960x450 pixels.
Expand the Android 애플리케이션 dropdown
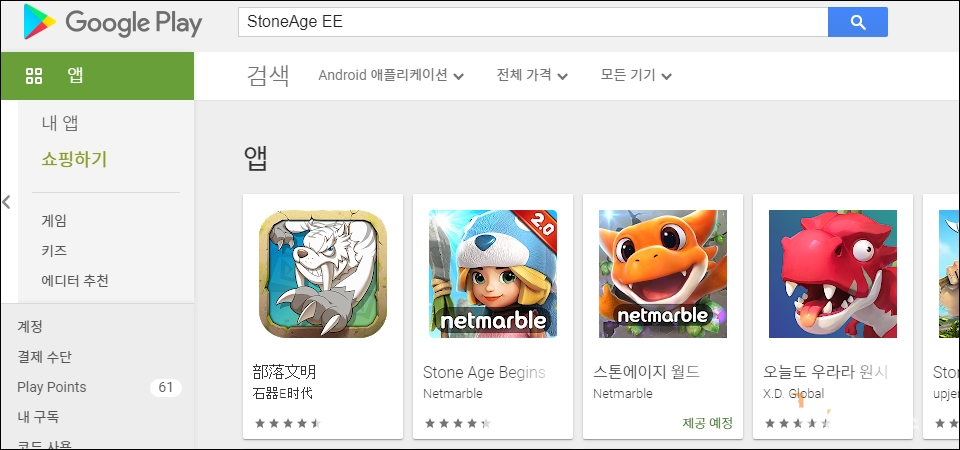pyautogui.click(x=390, y=75)
